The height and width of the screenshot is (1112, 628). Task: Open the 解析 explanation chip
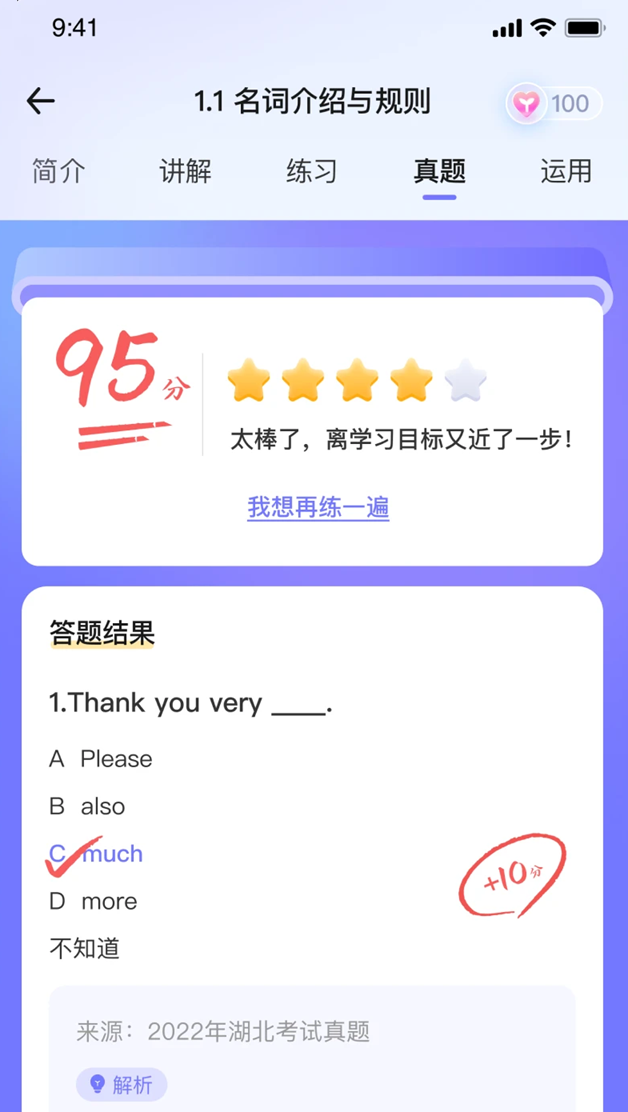(x=122, y=1084)
